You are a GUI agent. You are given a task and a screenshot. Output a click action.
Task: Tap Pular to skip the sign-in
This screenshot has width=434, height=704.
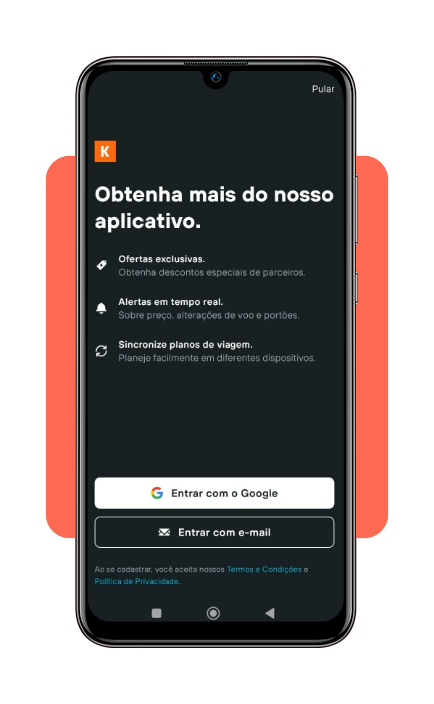(323, 89)
